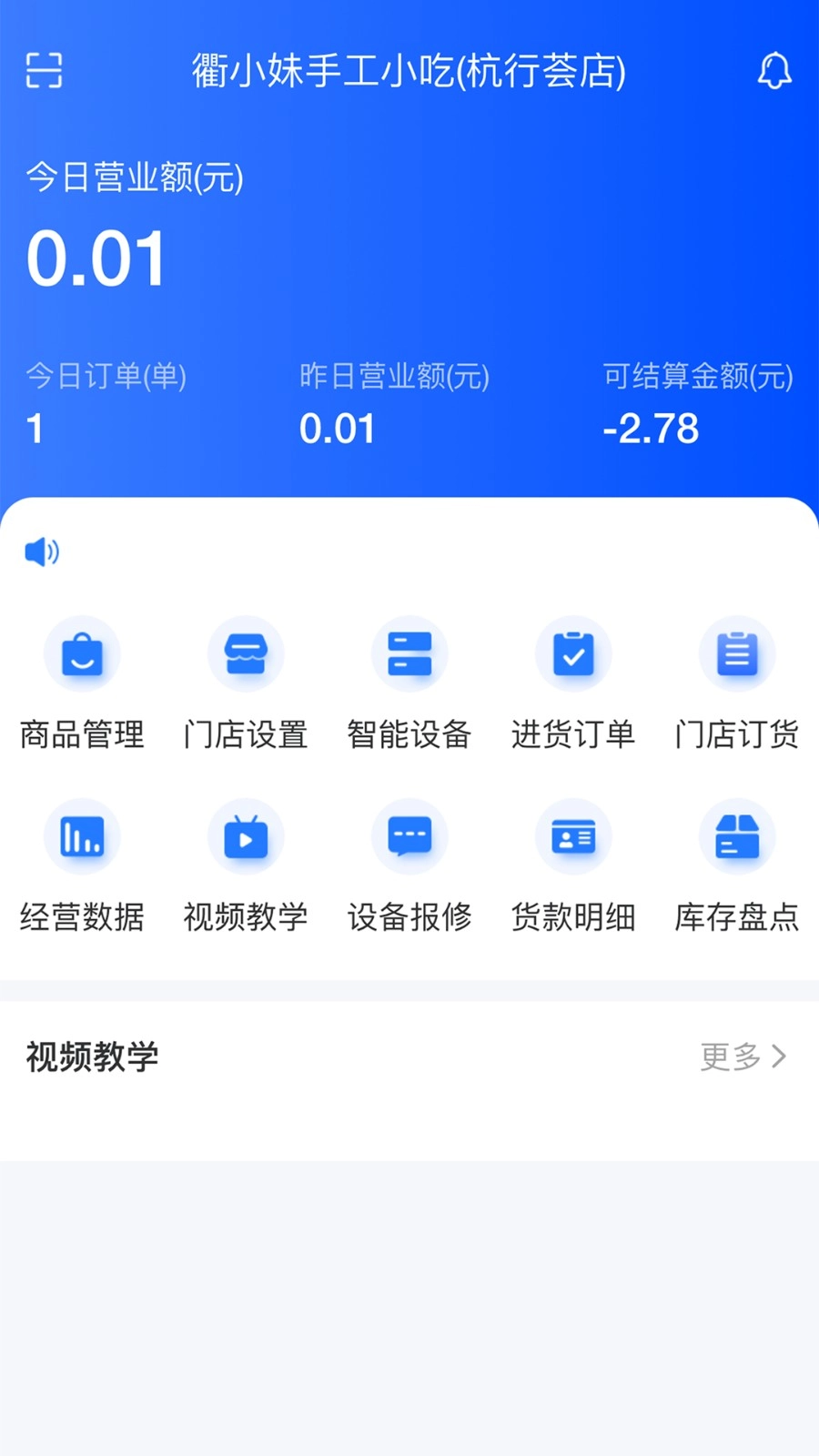
Task: Open the notifications bell
Action: [774, 70]
